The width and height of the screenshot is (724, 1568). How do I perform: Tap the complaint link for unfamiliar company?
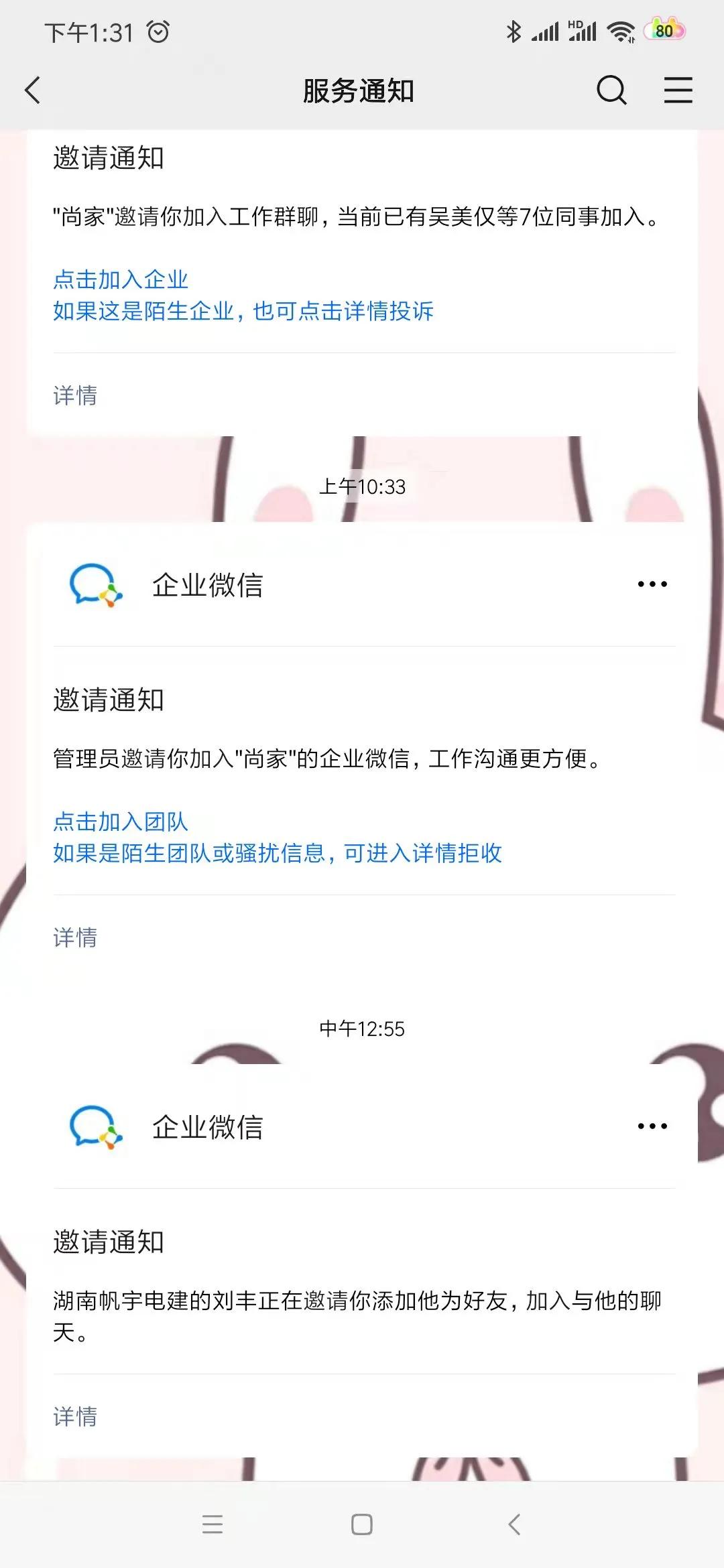point(243,312)
